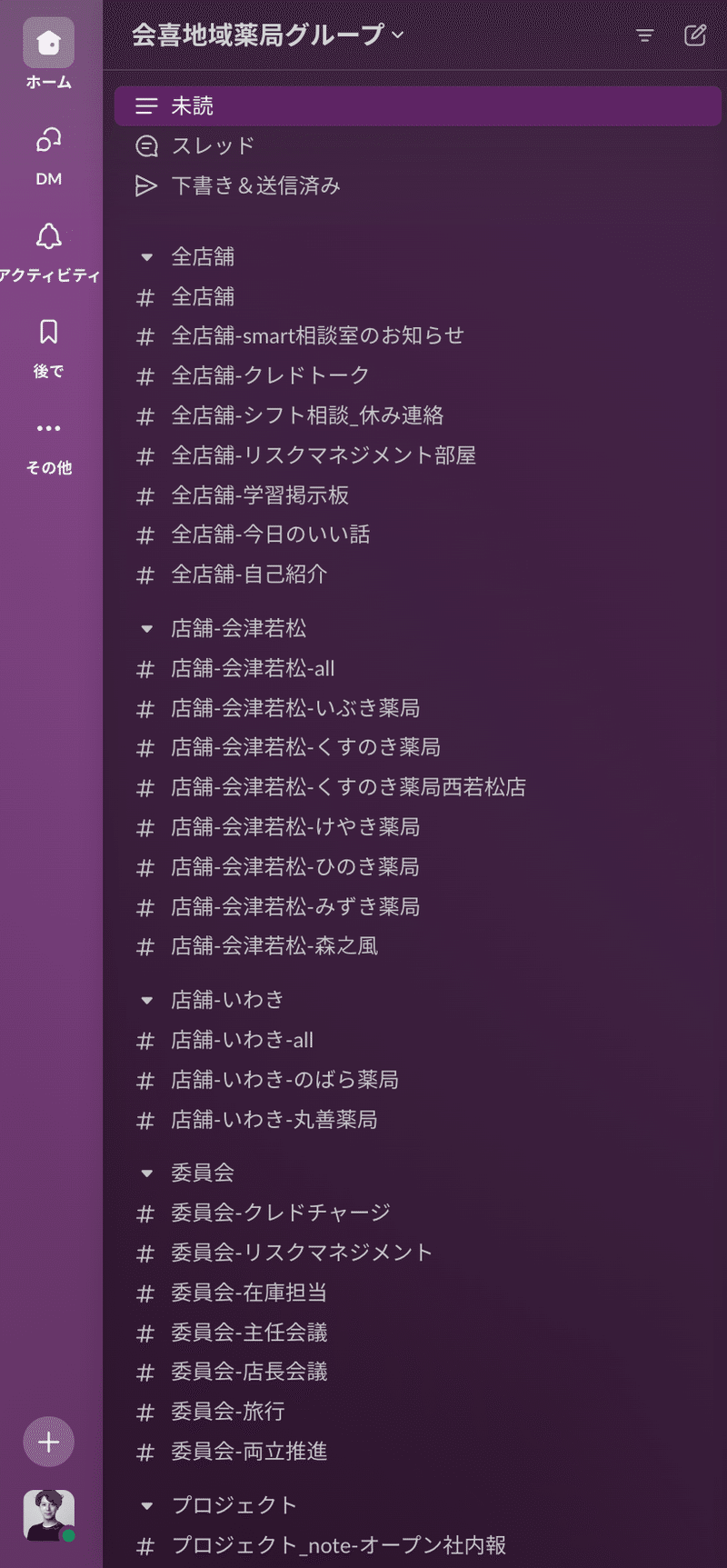727x1568 pixels.
Task: Collapse the 全店舗 section
Action: pyautogui.click(x=146, y=257)
